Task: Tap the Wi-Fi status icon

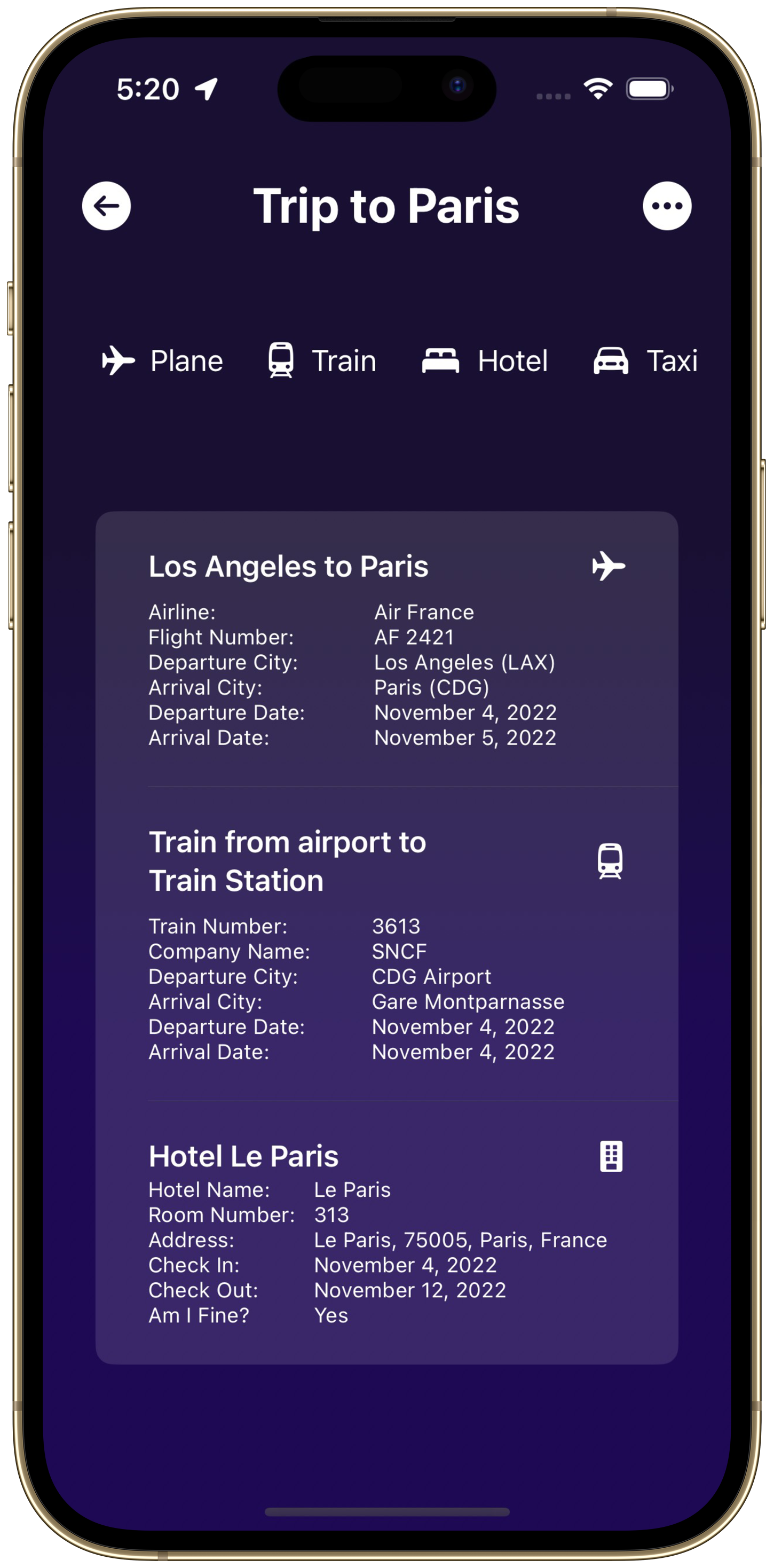Action: (598, 89)
